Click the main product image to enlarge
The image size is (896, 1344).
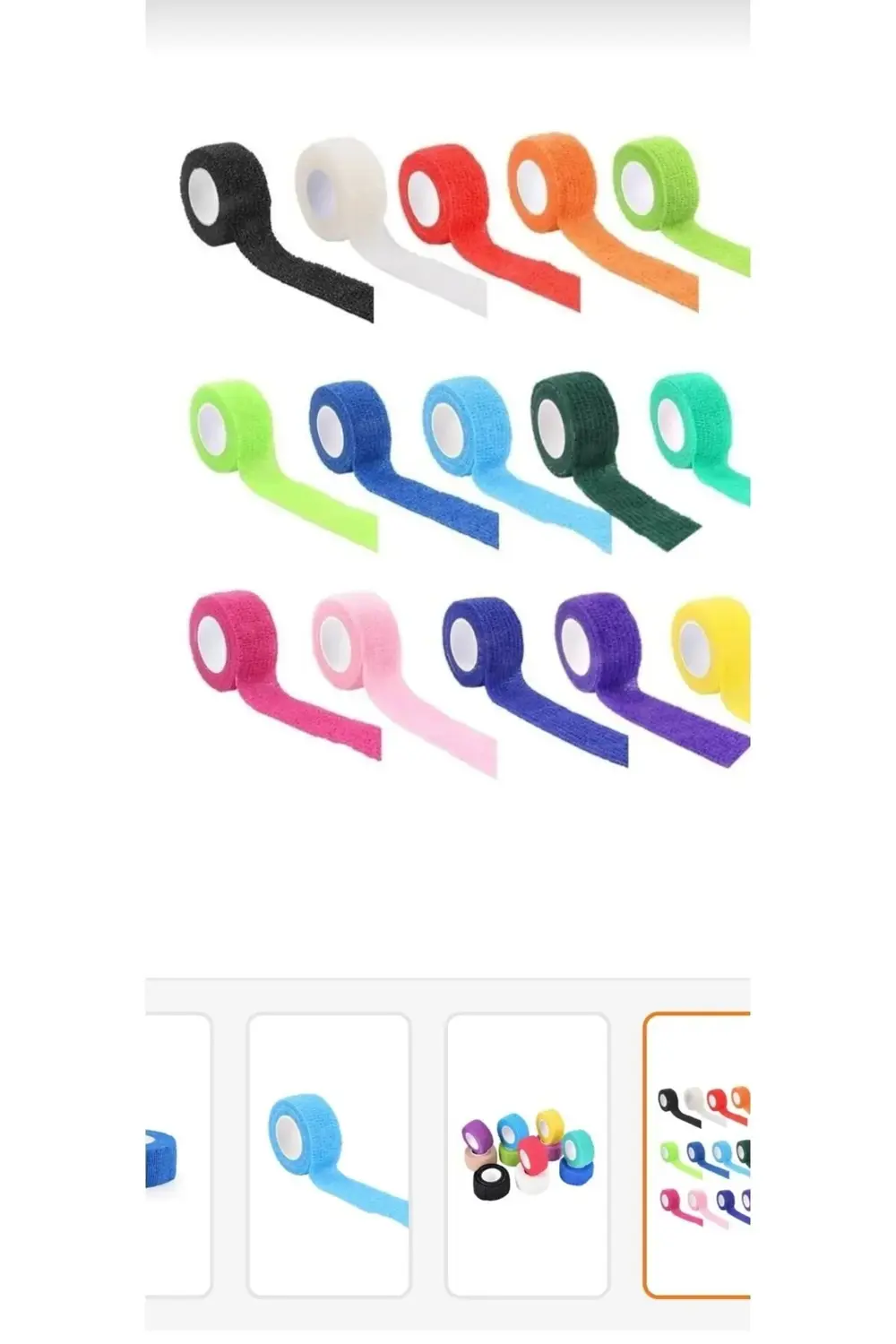tap(448, 448)
